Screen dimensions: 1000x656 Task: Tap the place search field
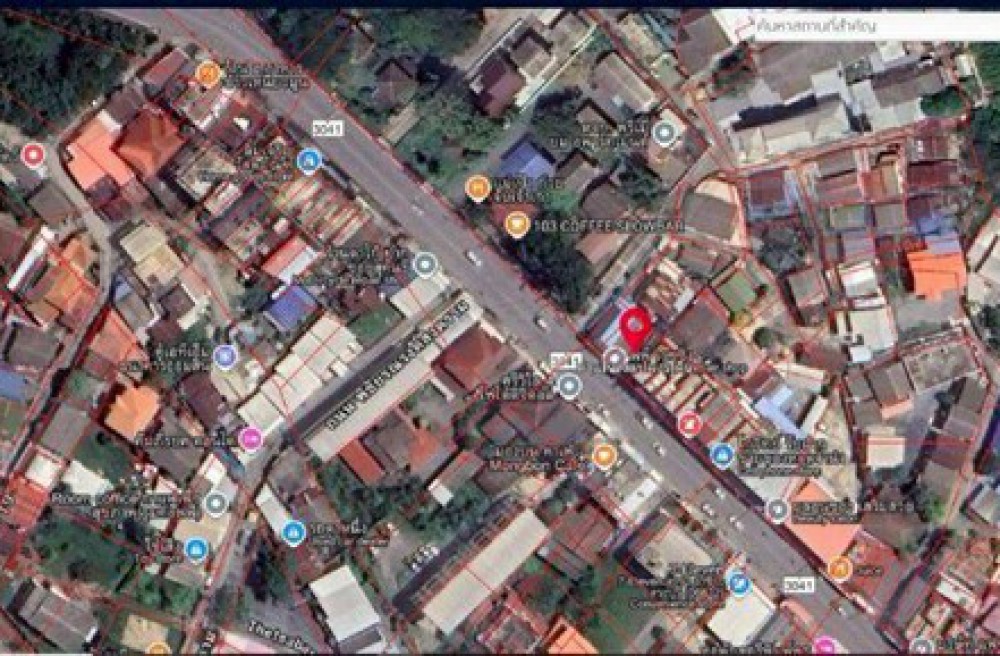click(x=870, y=24)
